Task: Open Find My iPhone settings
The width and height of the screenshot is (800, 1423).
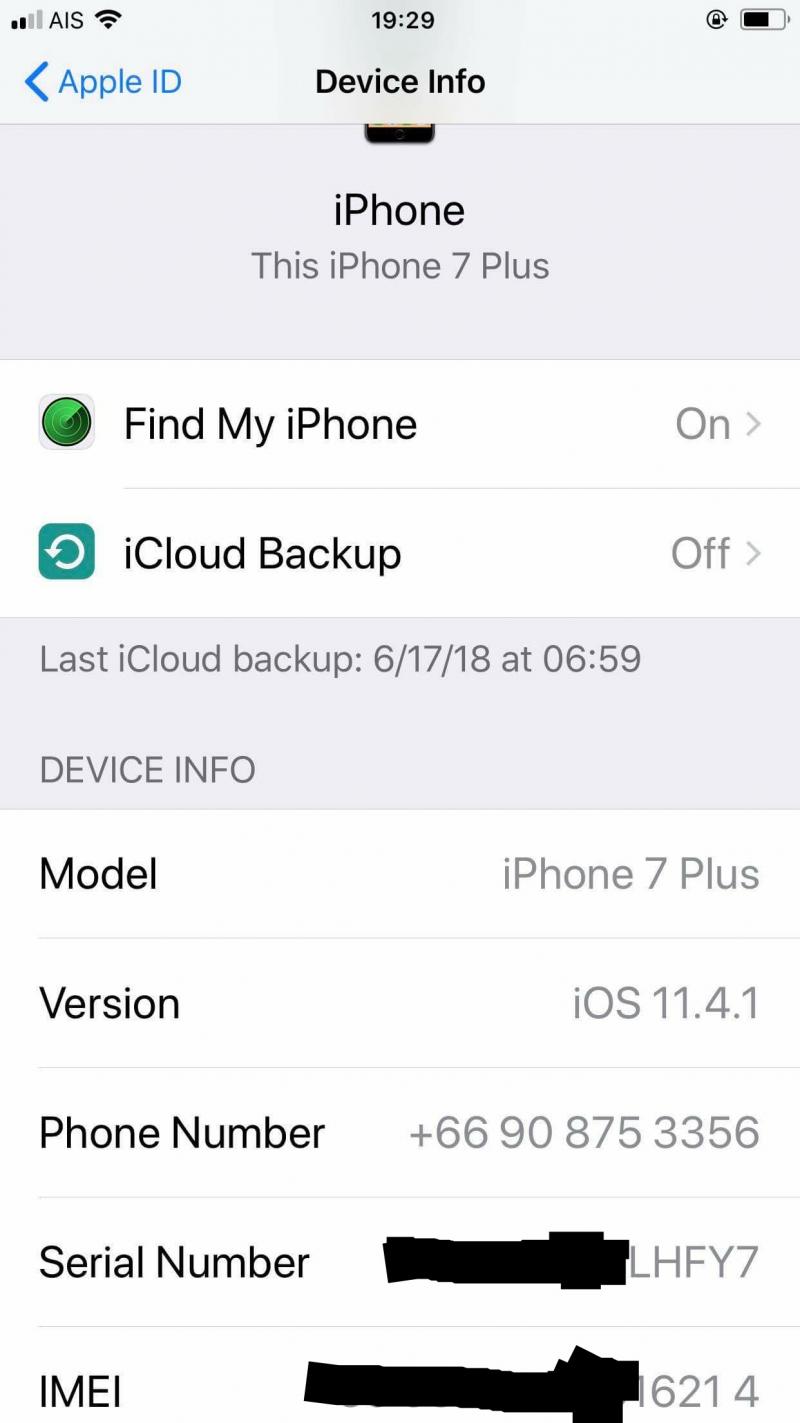Action: [x=400, y=424]
